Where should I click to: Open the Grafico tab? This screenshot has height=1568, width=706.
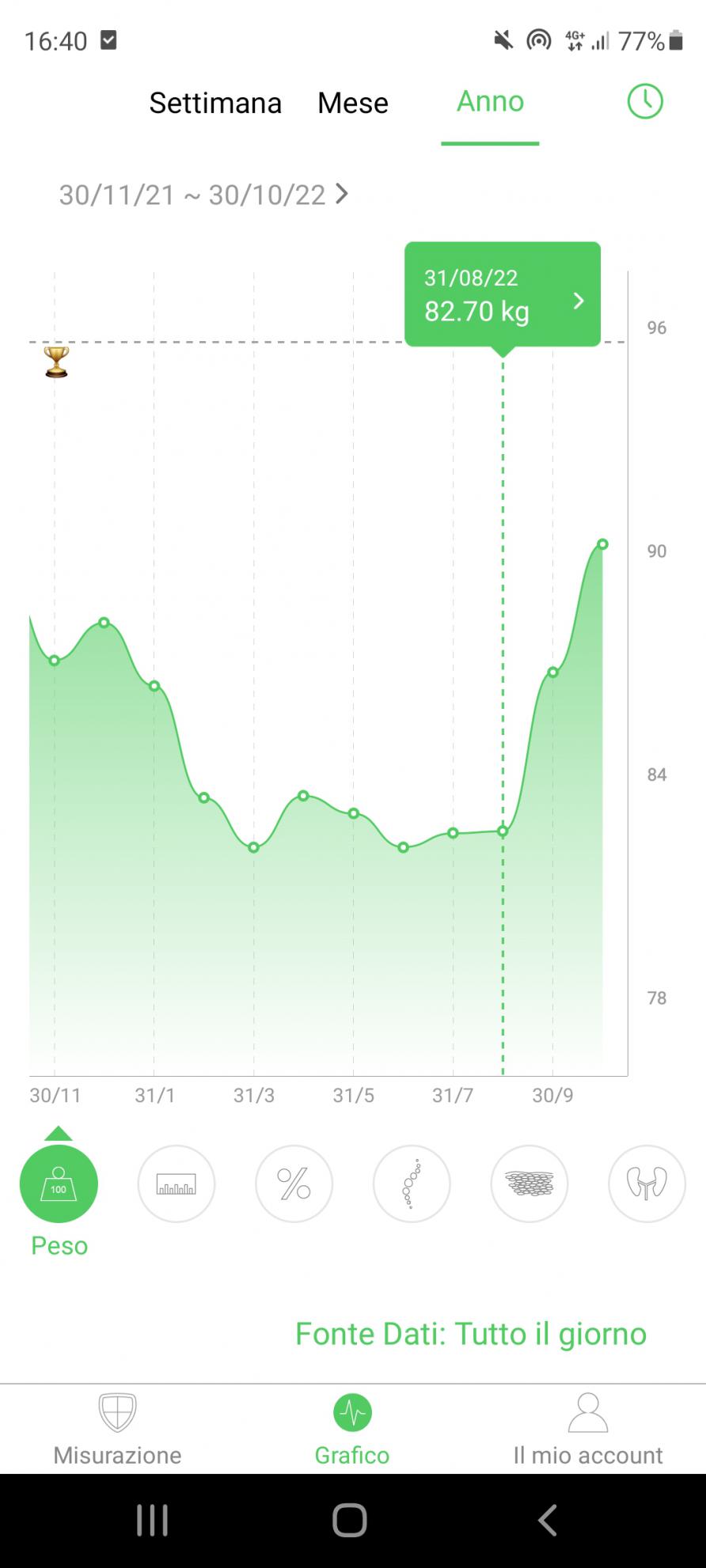pyautogui.click(x=352, y=1430)
